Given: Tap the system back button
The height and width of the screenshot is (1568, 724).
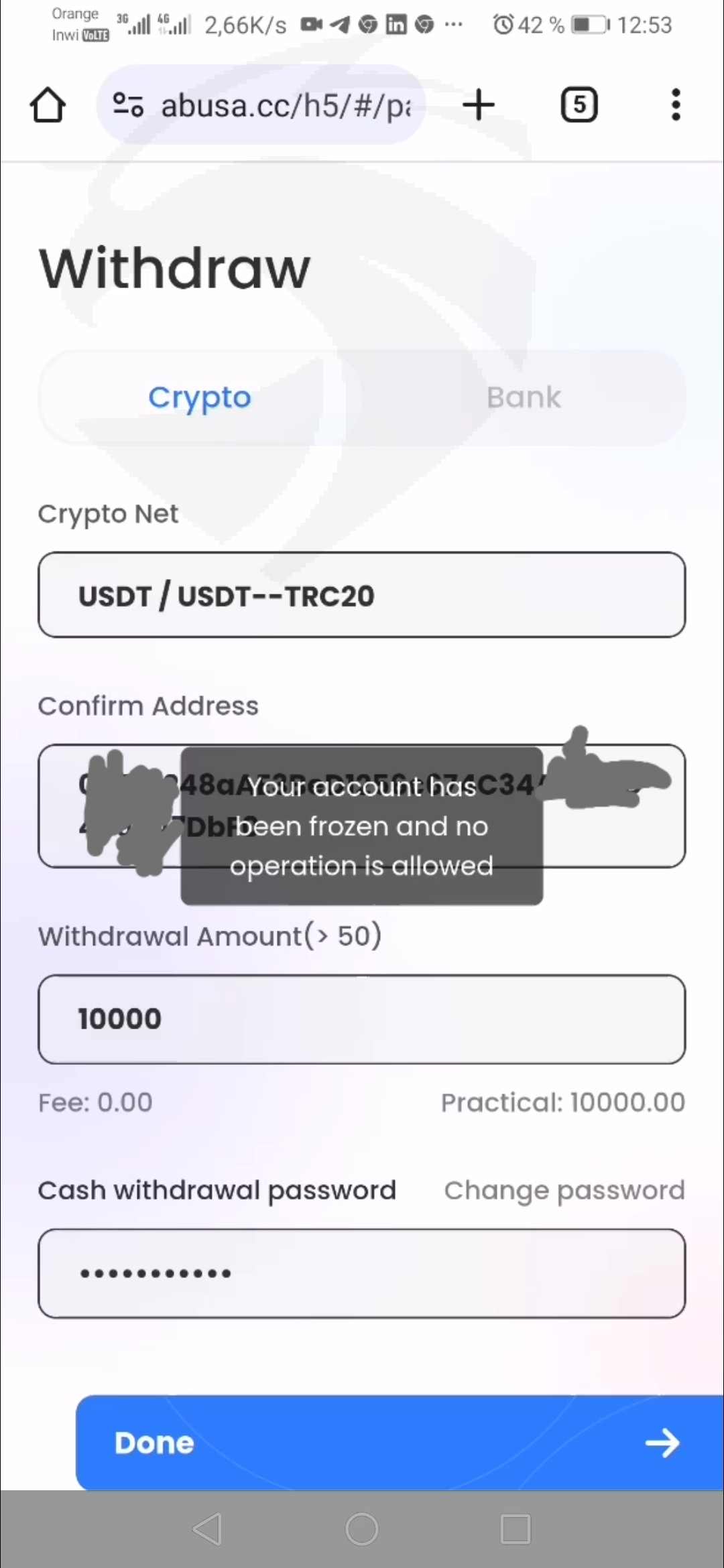Looking at the screenshot, I should (x=207, y=1529).
